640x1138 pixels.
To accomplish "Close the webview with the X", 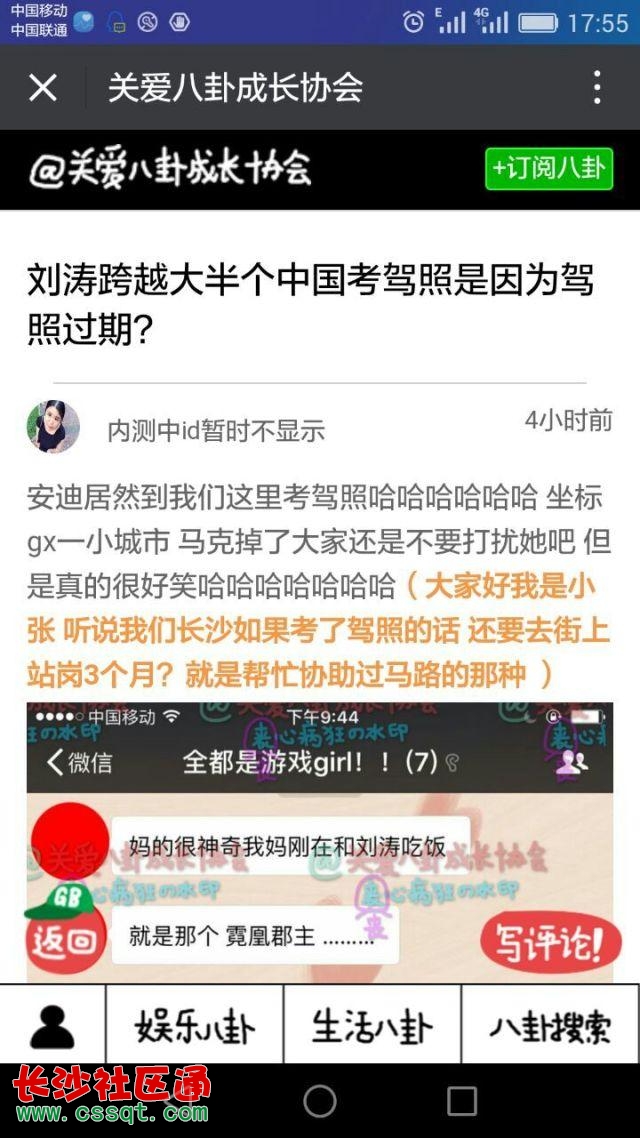I will 43,88.
